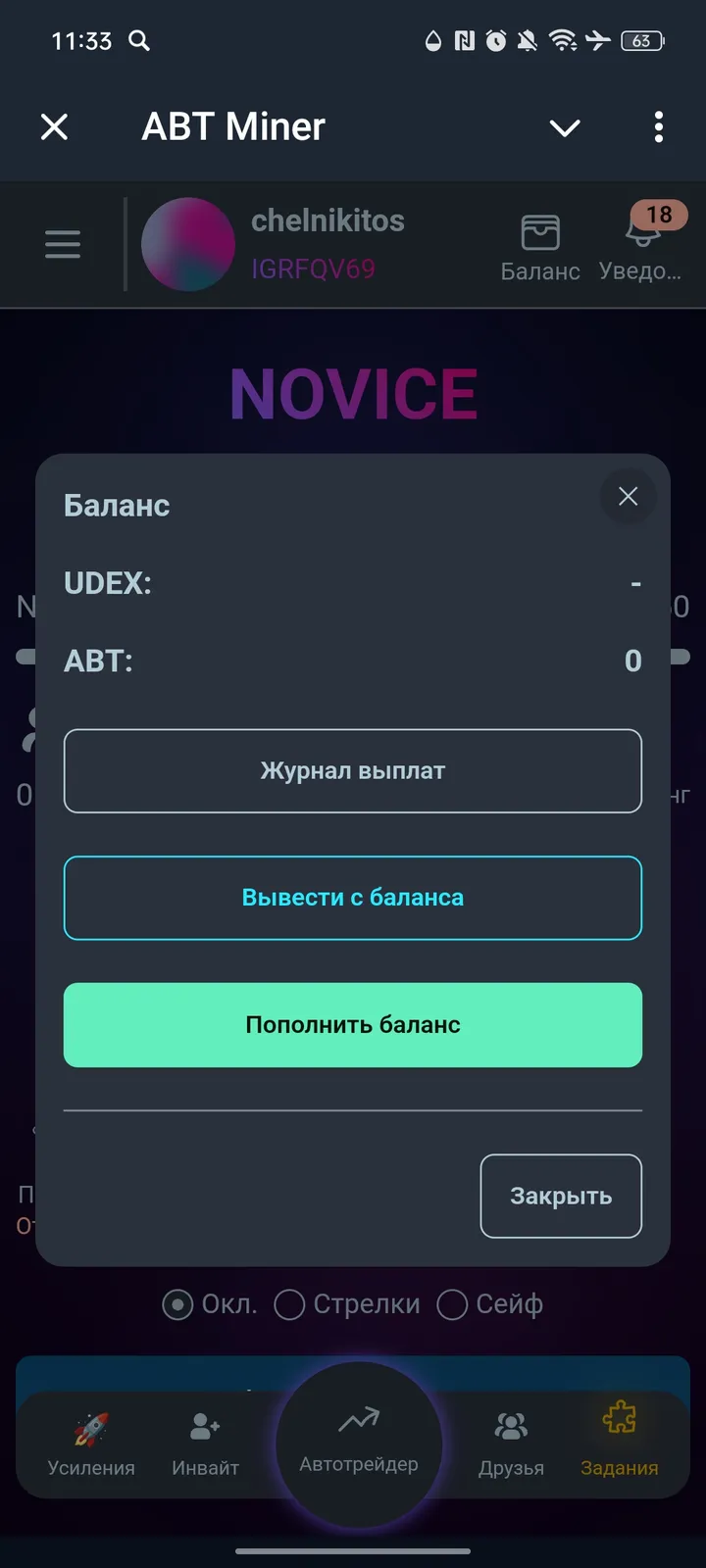Tap the Telegram search icon
This screenshot has width=706, height=1568.
(x=138, y=41)
